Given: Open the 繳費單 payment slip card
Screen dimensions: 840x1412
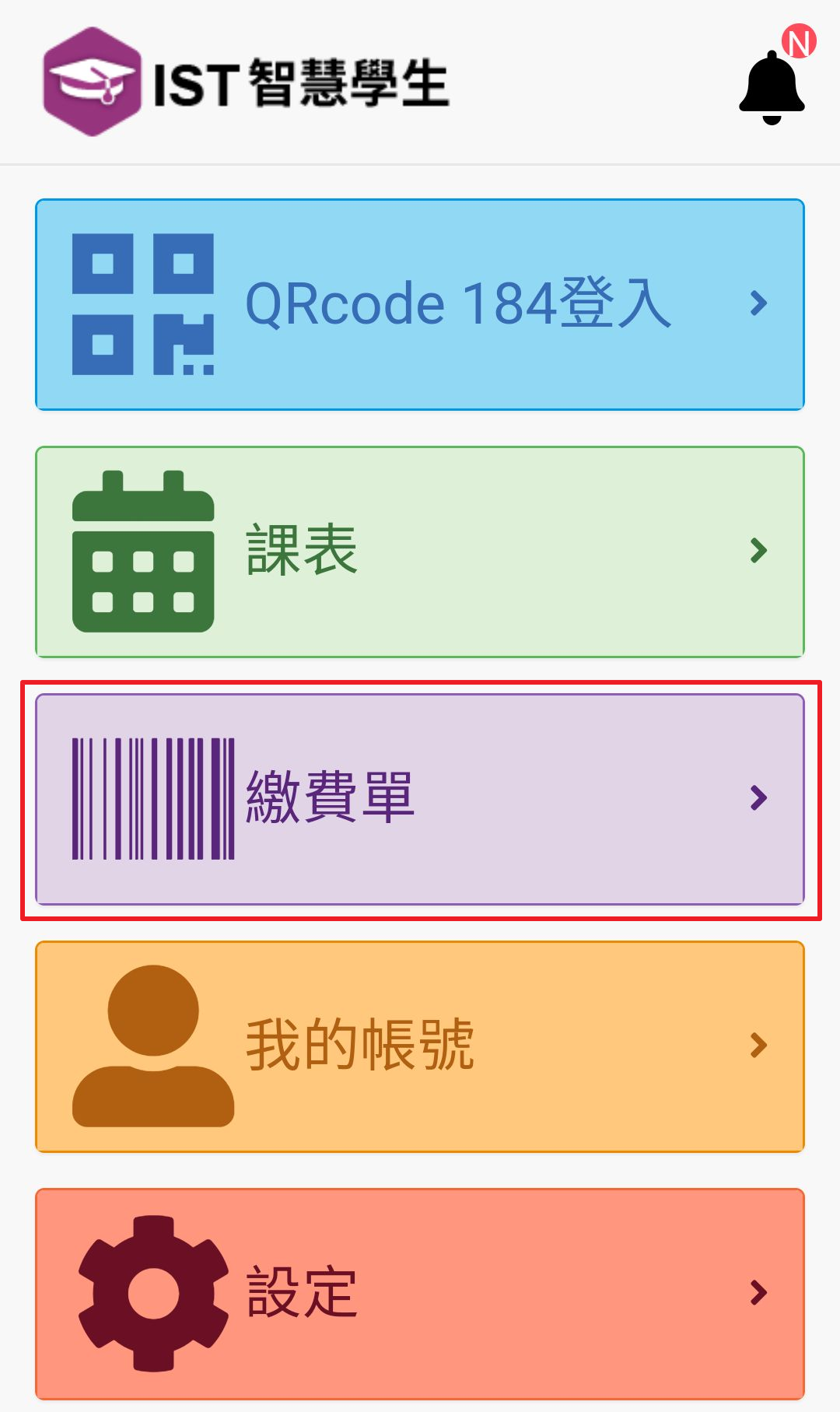Looking at the screenshot, I should [x=420, y=799].
